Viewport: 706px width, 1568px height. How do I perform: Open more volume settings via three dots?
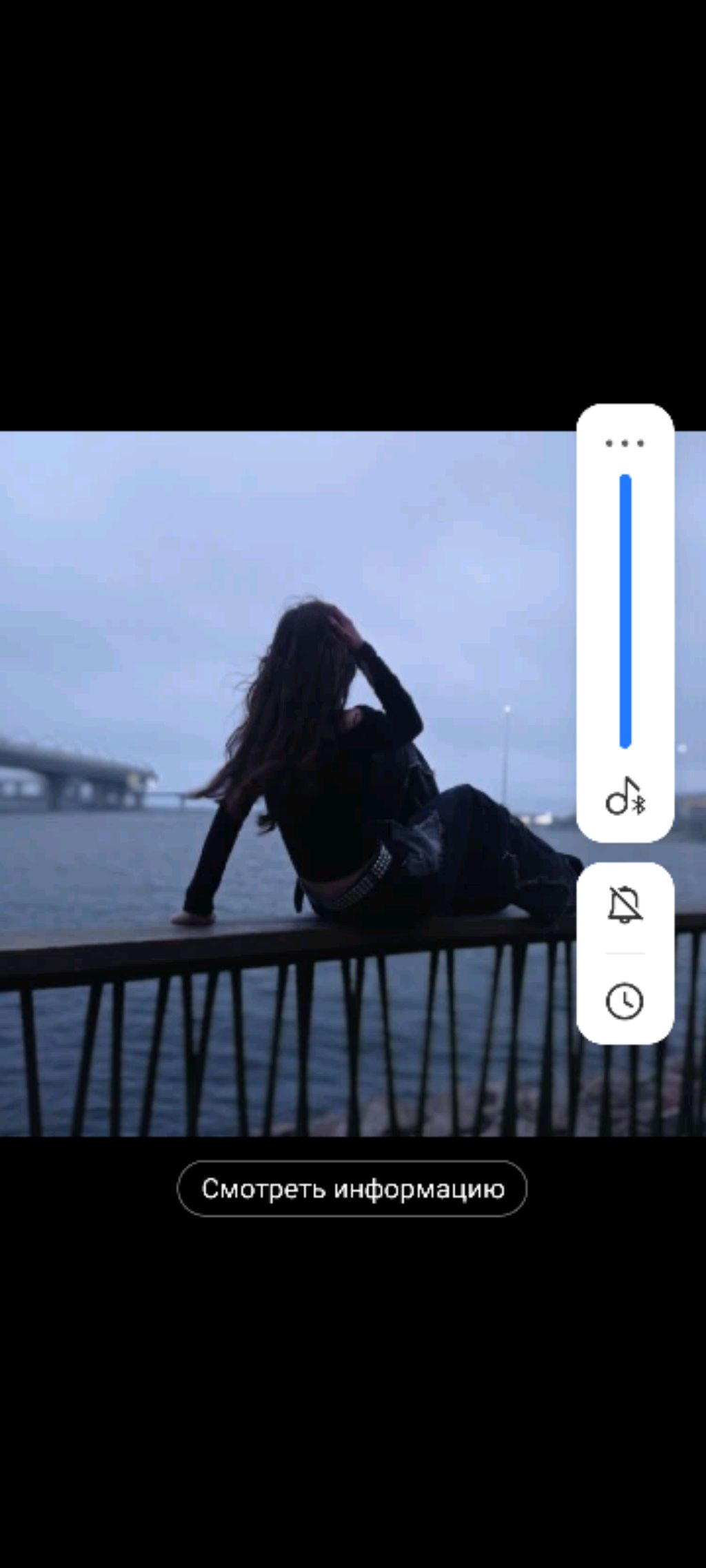[625, 443]
